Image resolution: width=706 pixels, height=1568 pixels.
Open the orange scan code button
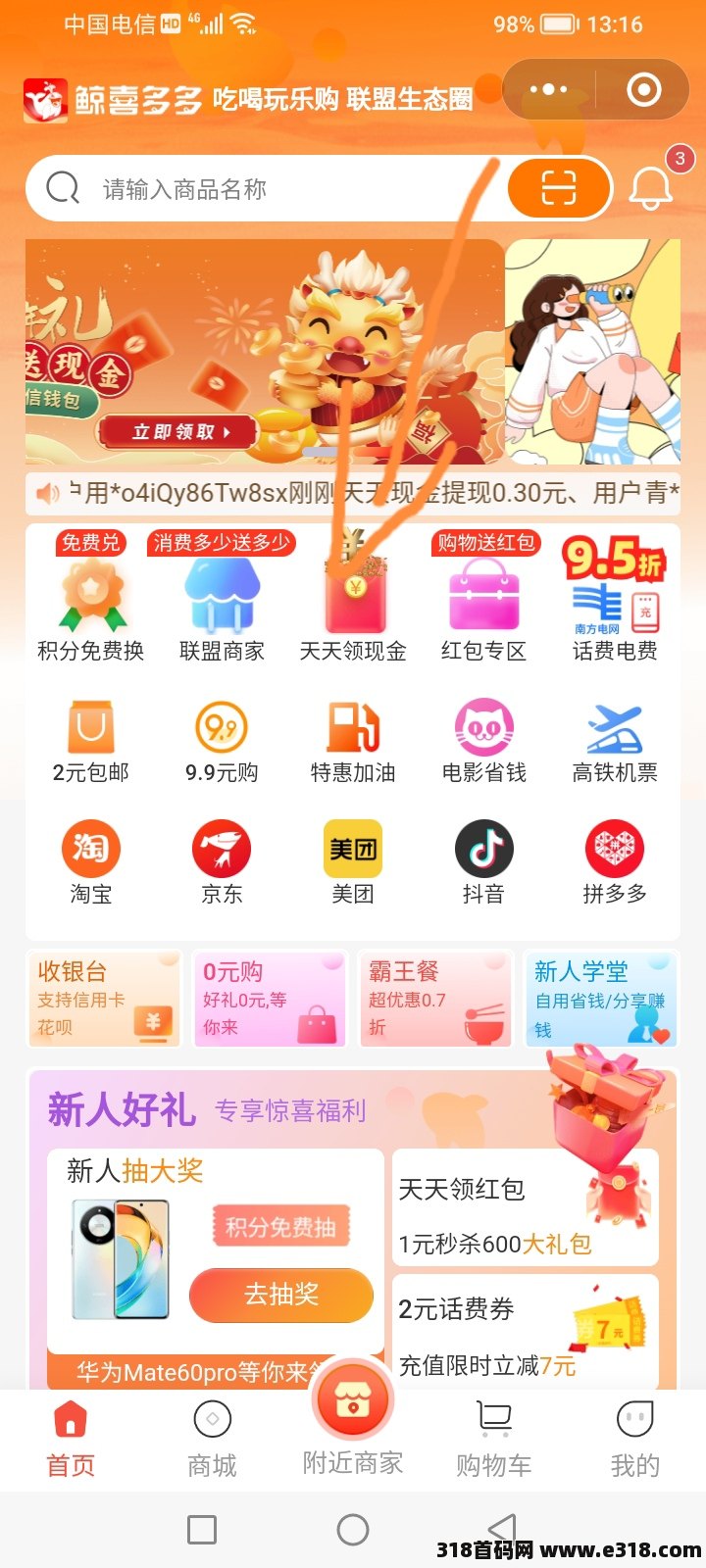coord(559,188)
